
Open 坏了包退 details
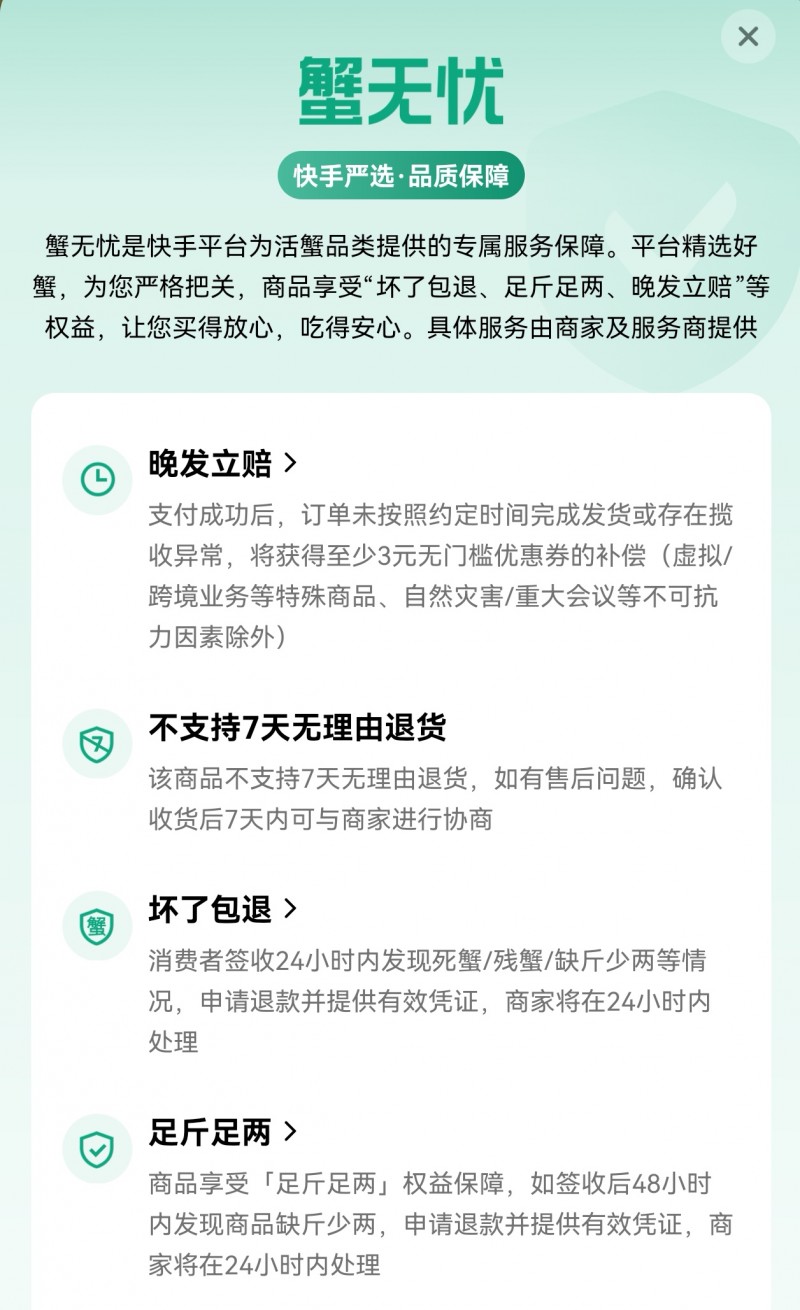(222, 909)
